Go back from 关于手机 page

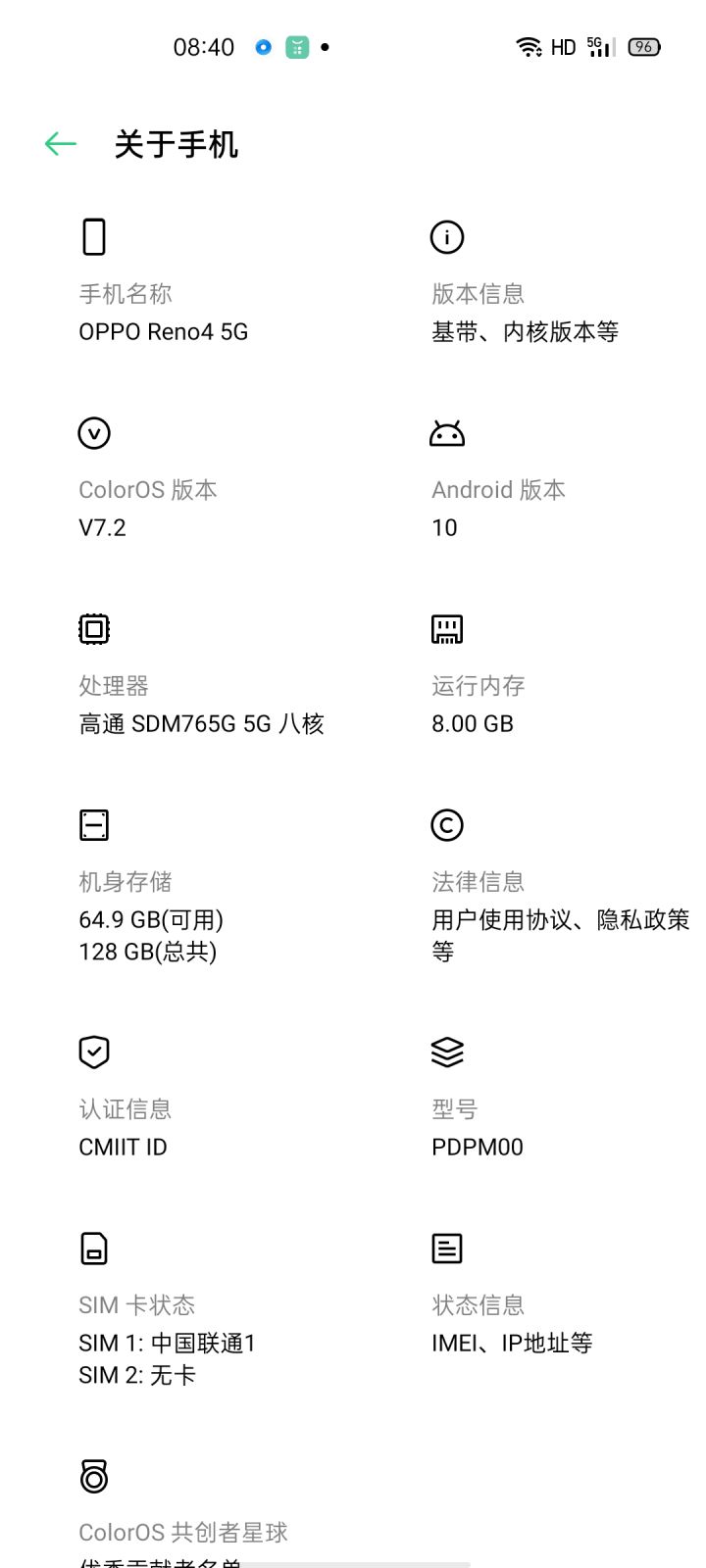pos(61,144)
